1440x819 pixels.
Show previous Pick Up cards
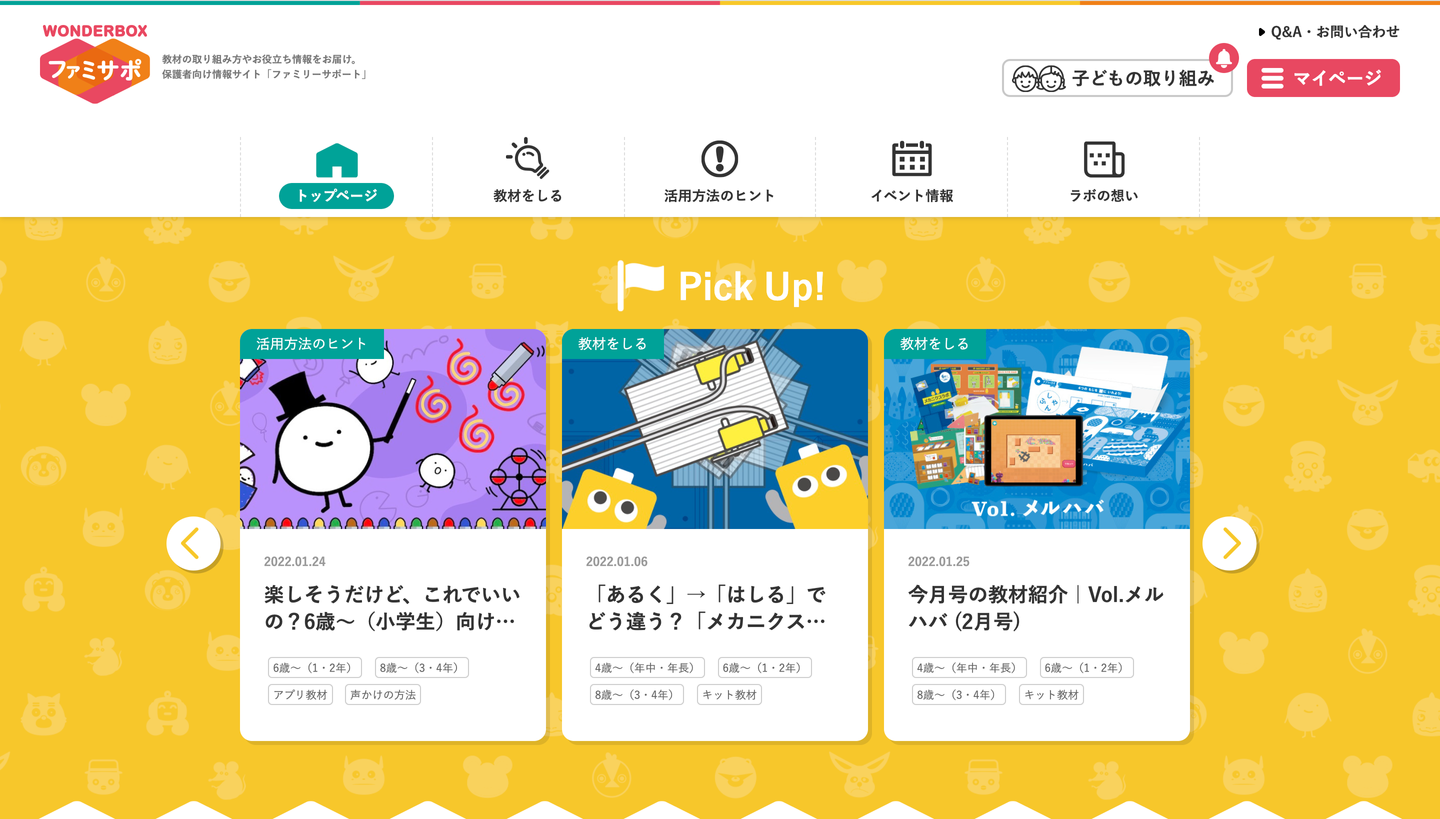tap(193, 544)
